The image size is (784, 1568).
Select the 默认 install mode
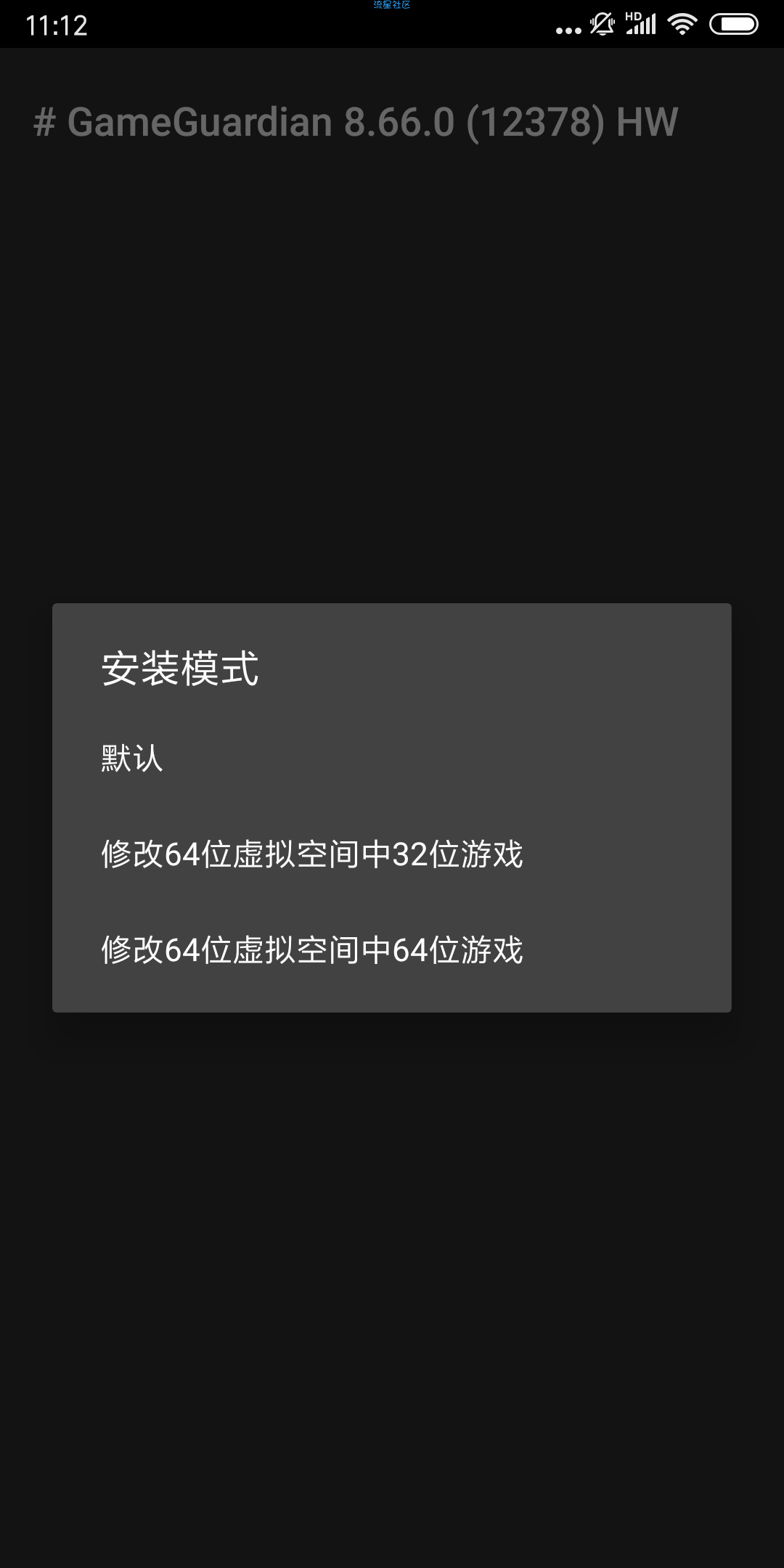(132, 759)
